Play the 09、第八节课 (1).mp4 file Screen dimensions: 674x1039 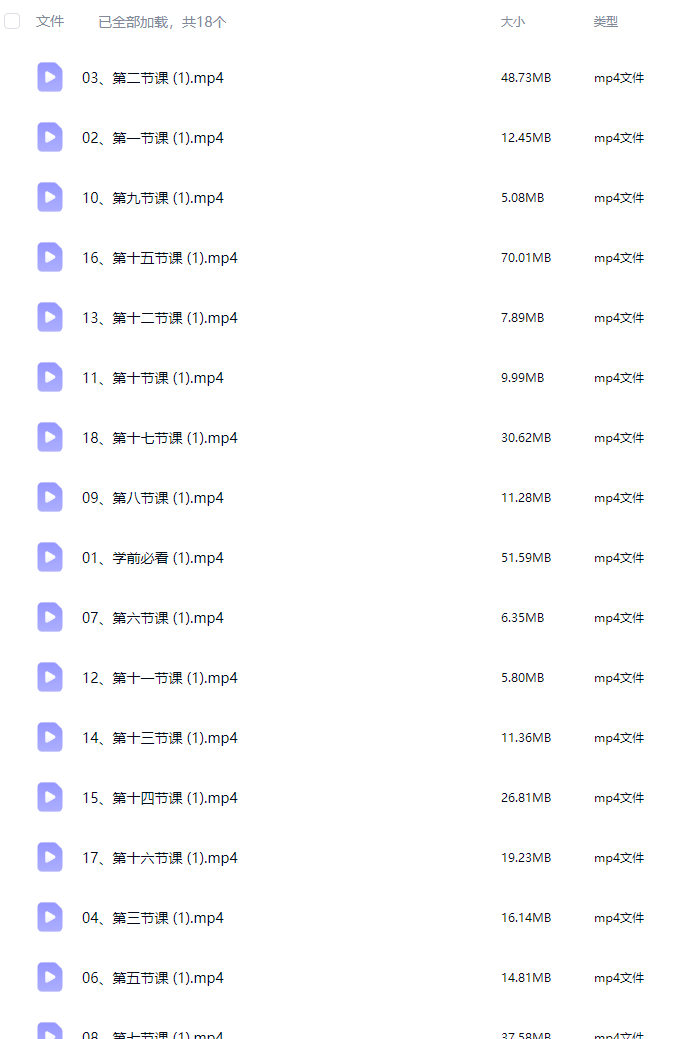152,498
